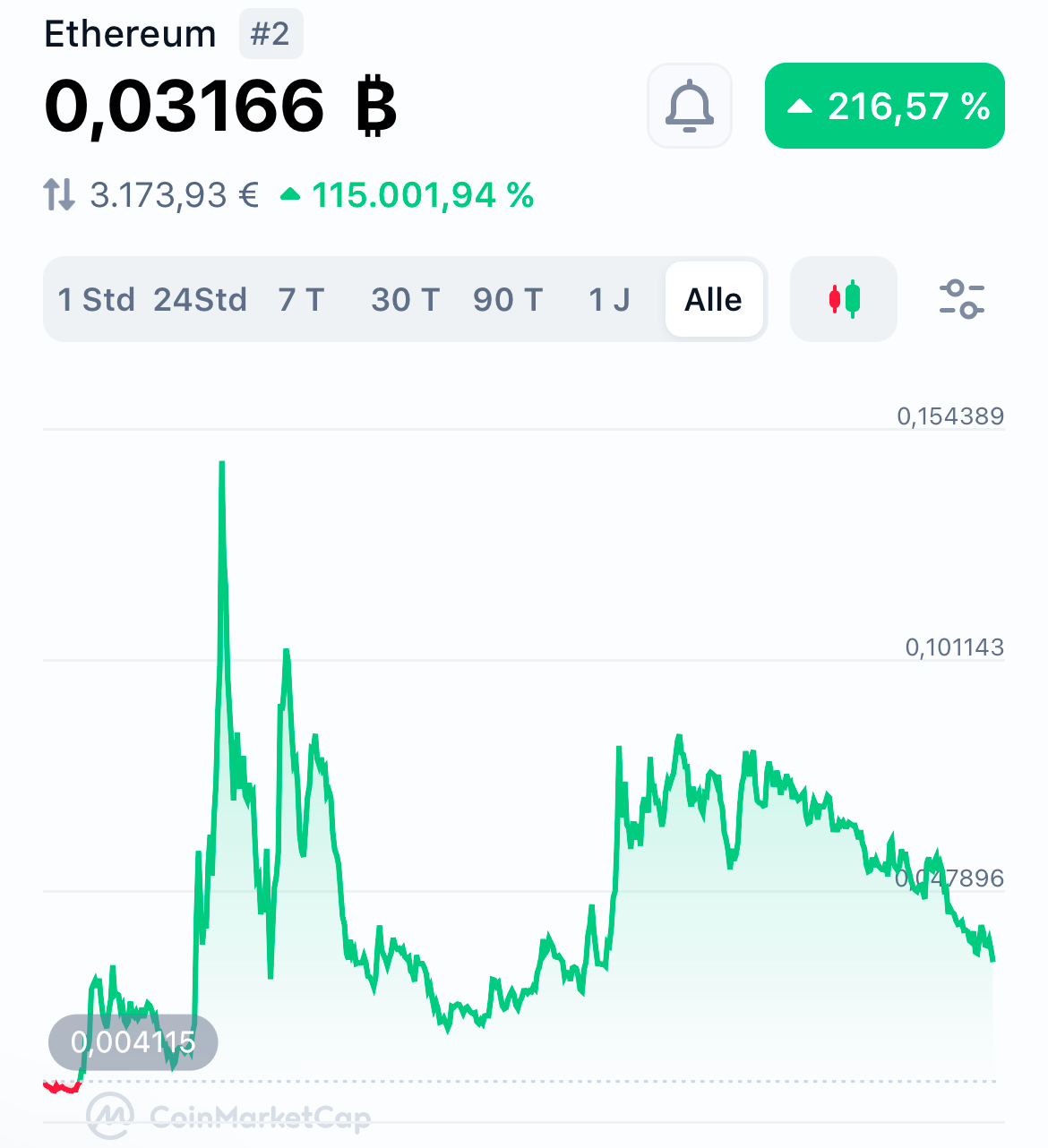The image size is (1048, 1148).
Task: Switch to candlestick chart view
Action: click(843, 299)
